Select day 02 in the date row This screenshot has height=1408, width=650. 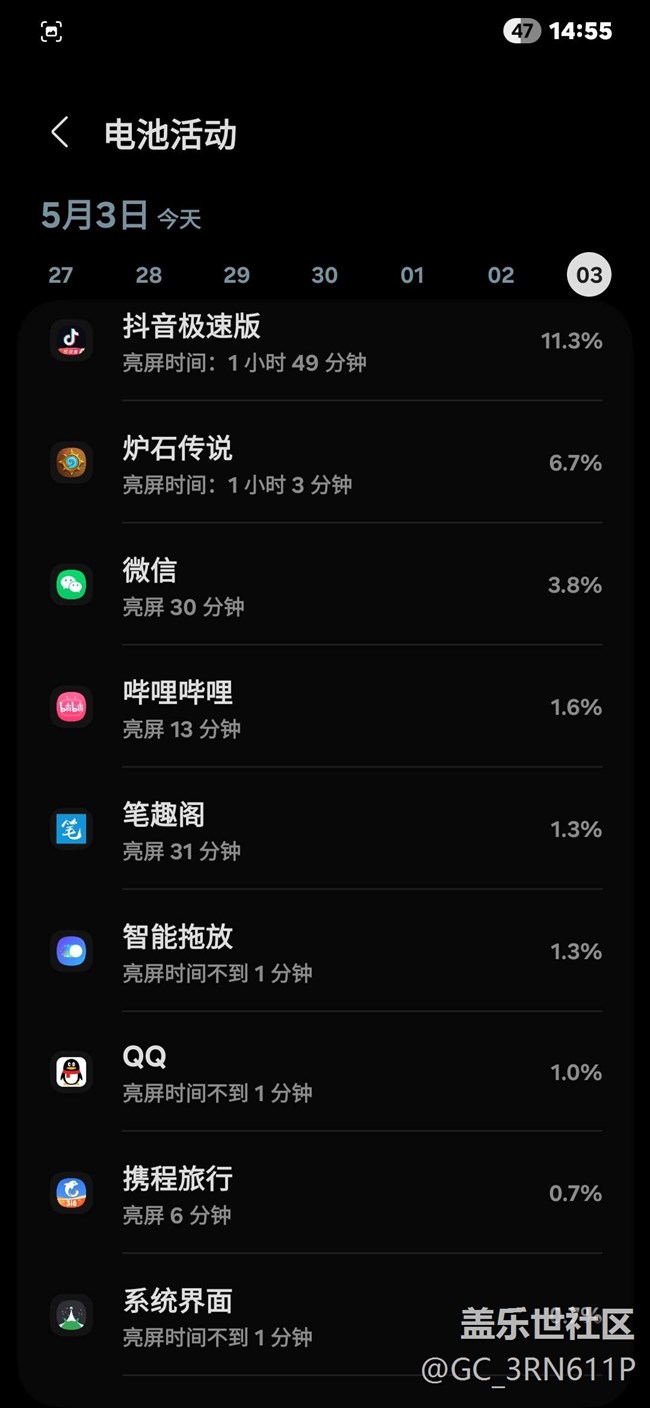coord(501,275)
